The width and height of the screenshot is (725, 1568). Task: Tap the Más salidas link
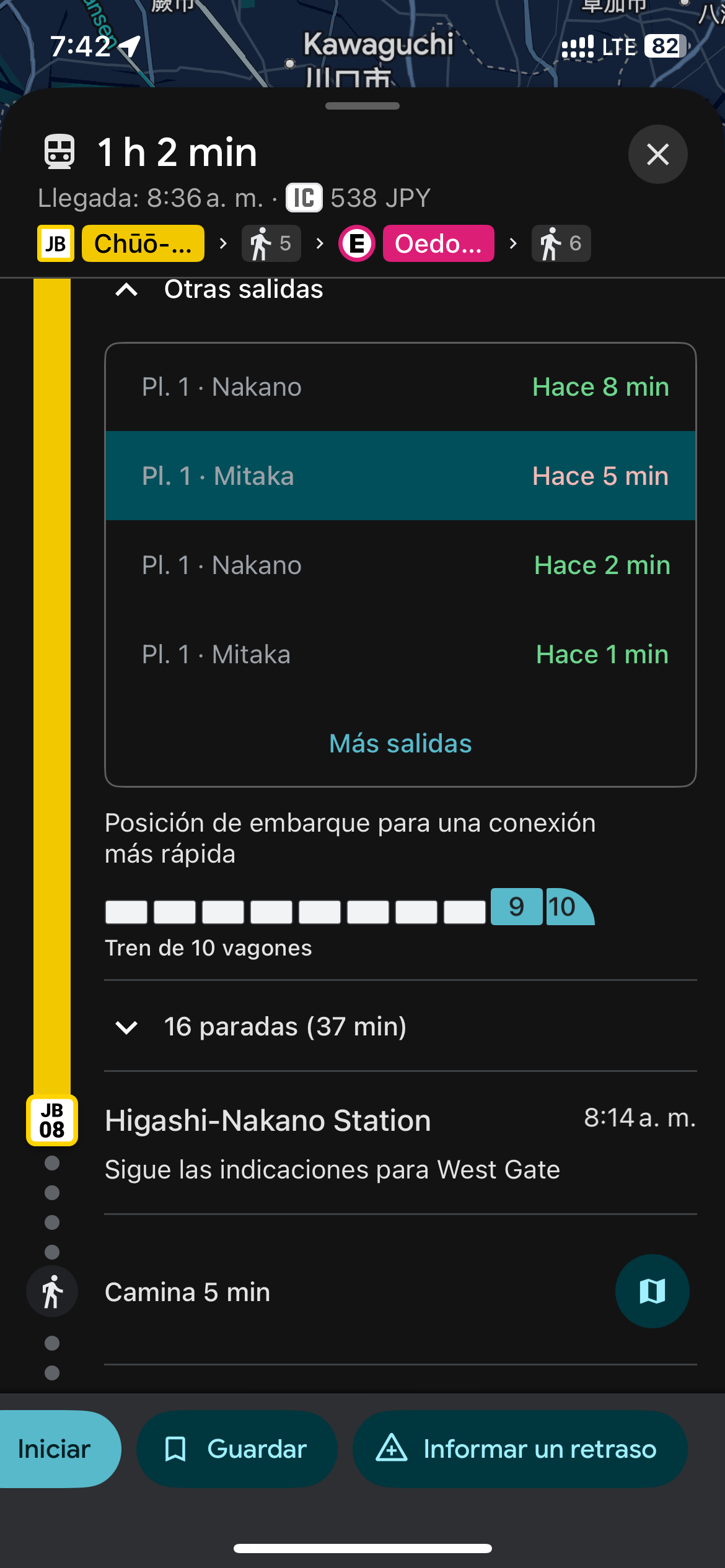[x=400, y=744]
